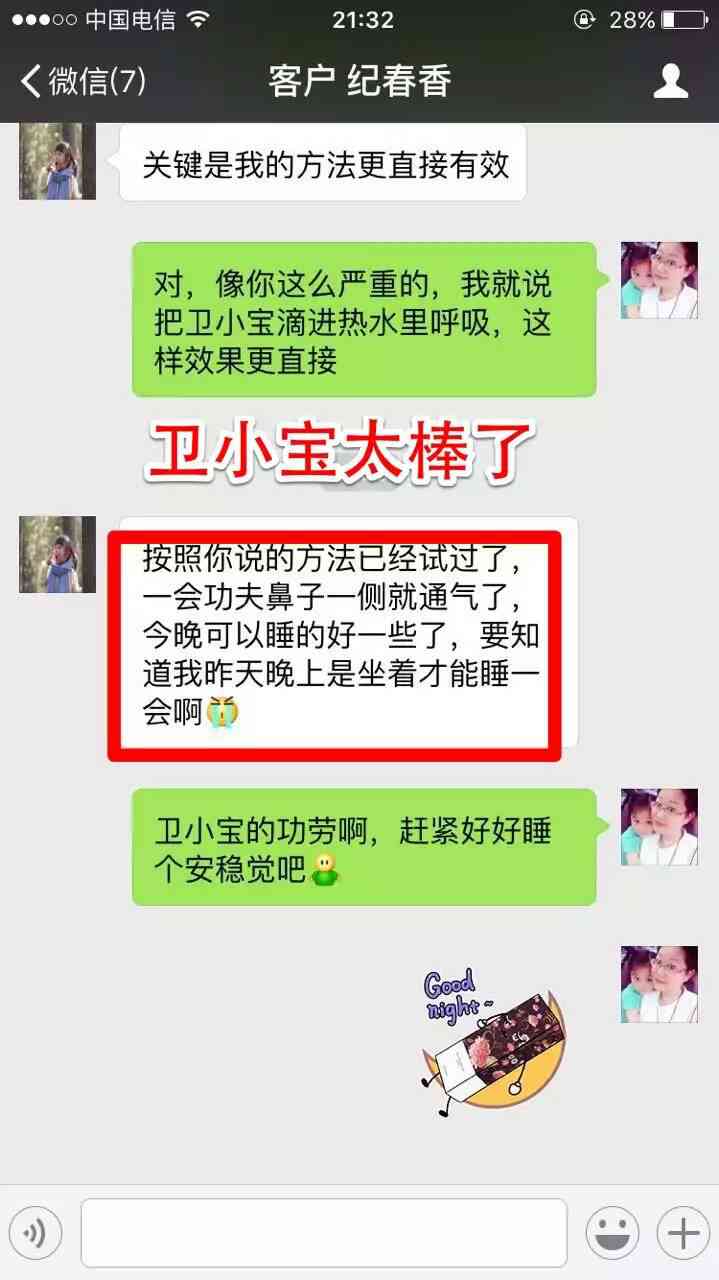Image resolution: width=719 pixels, height=1280 pixels.
Task: Open my avatar beside the Good night sticker
Action: pyautogui.click(x=659, y=984)
